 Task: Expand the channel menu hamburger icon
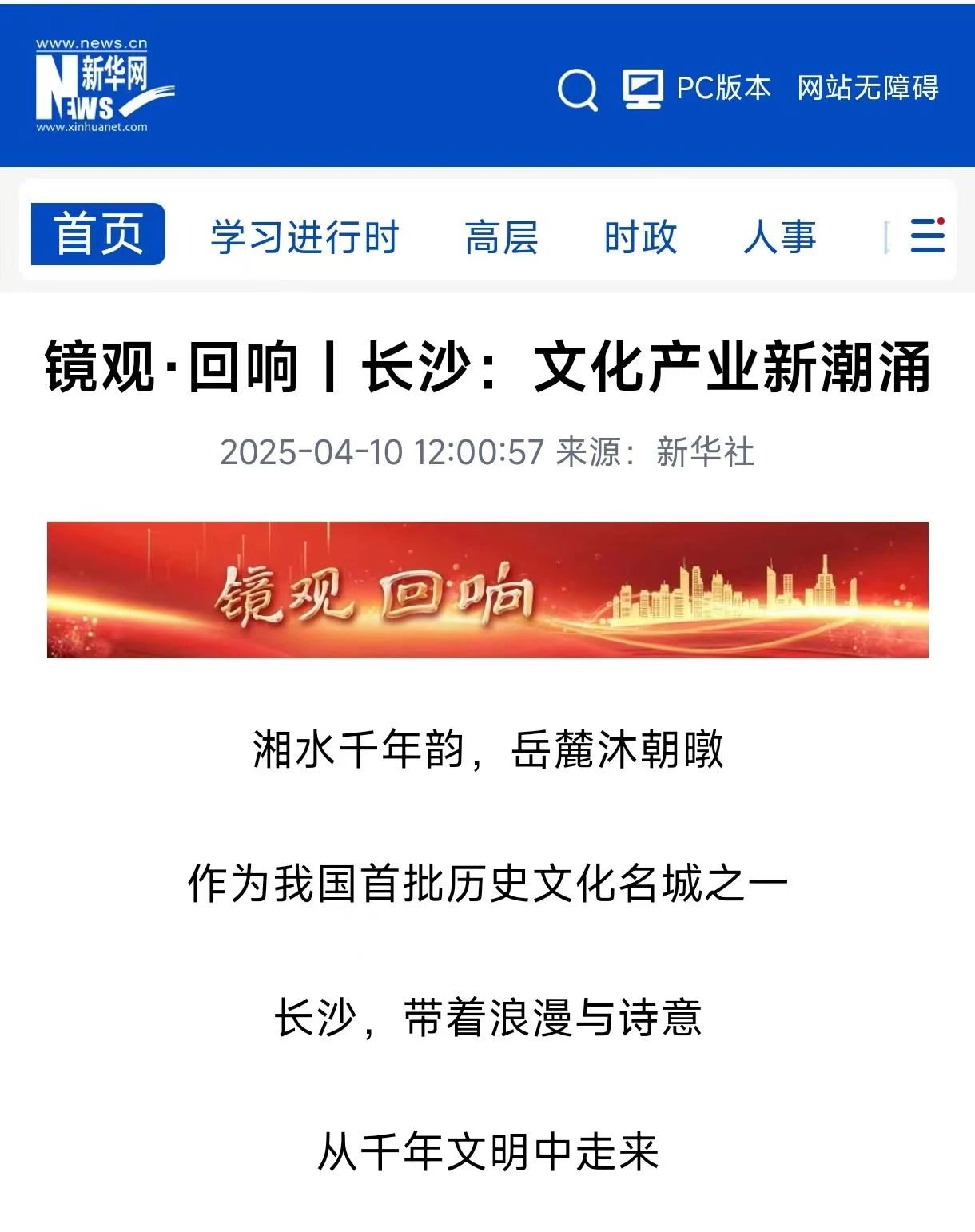coord(927,236)
